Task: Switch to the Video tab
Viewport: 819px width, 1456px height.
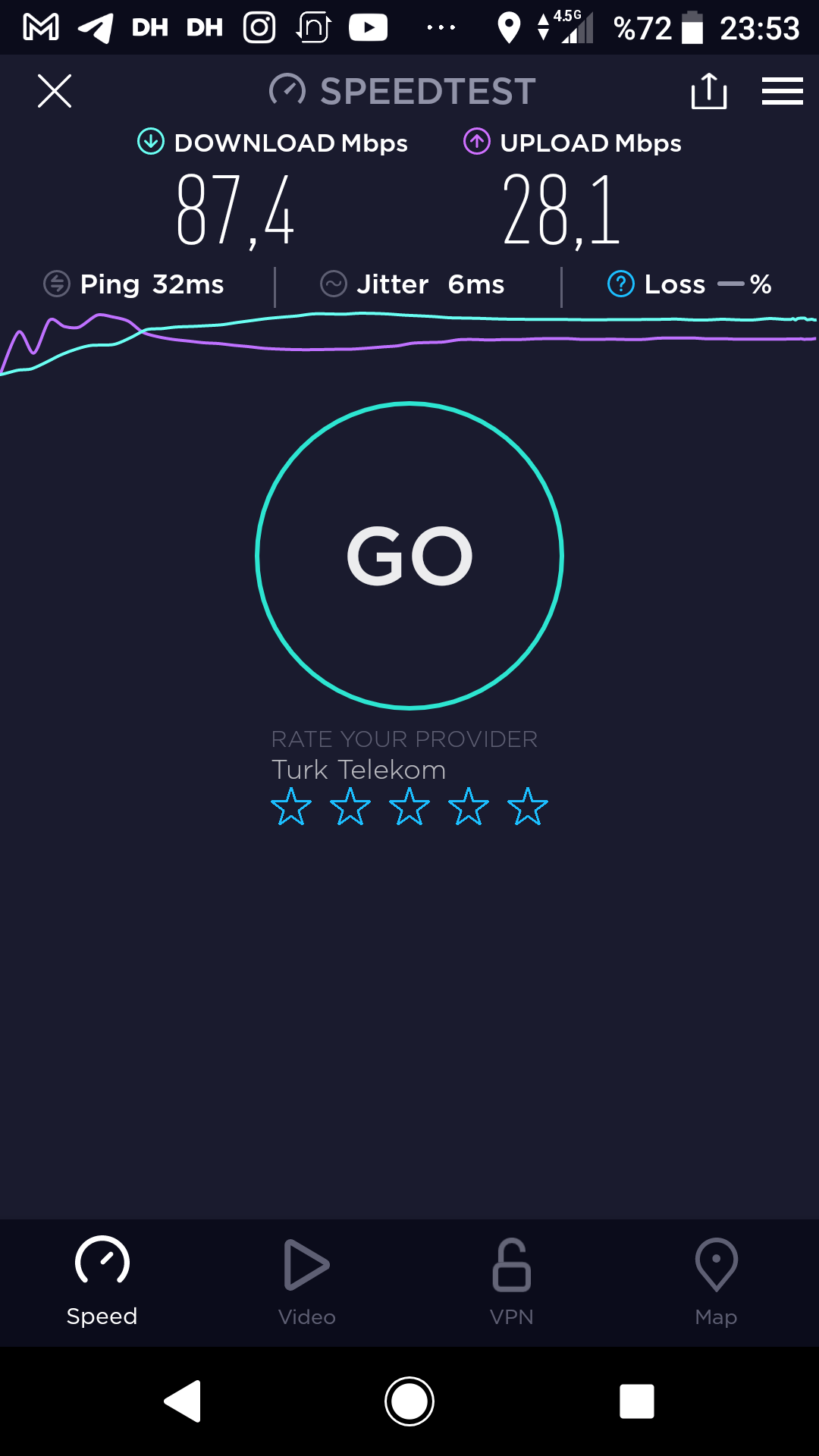Action: point(307,1282)
